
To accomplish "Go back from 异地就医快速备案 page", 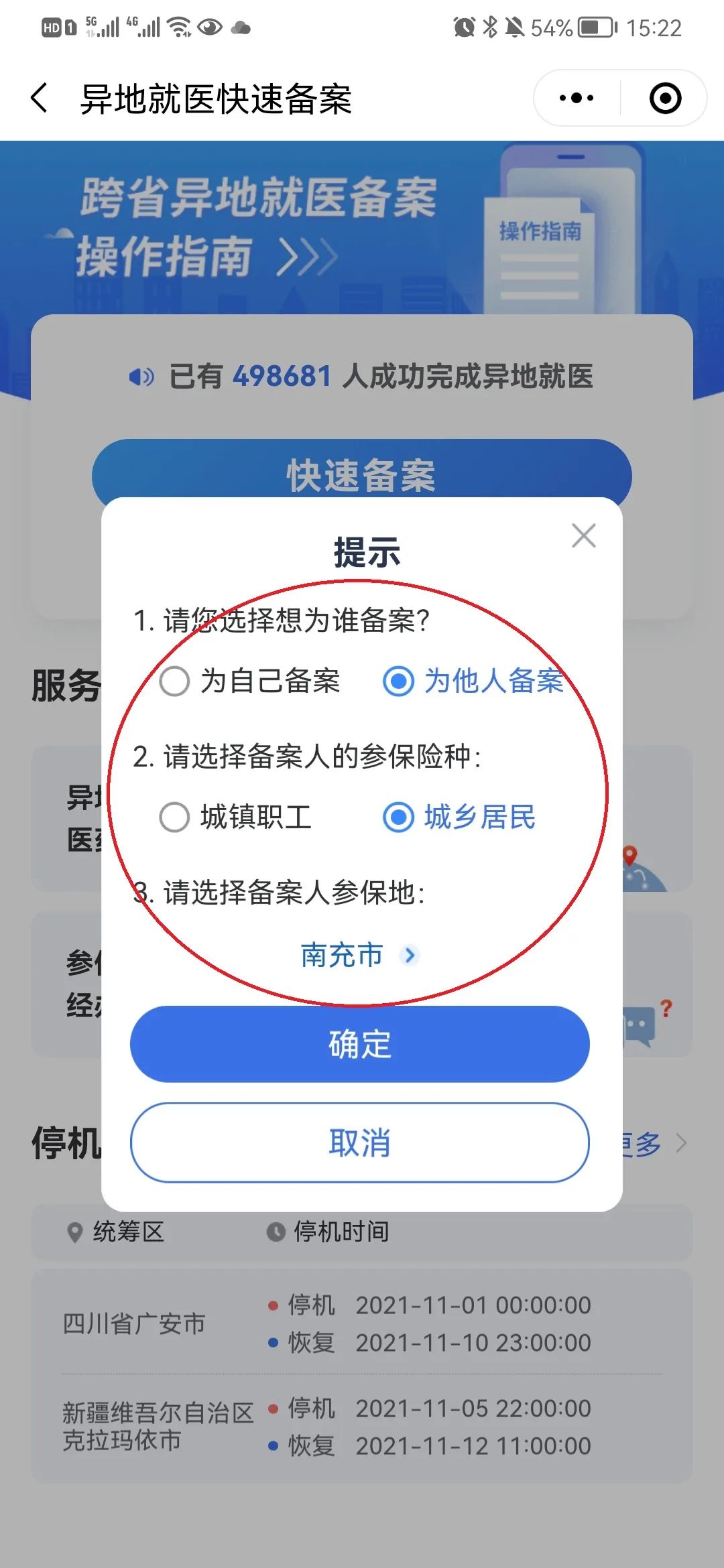I will 40,99.
